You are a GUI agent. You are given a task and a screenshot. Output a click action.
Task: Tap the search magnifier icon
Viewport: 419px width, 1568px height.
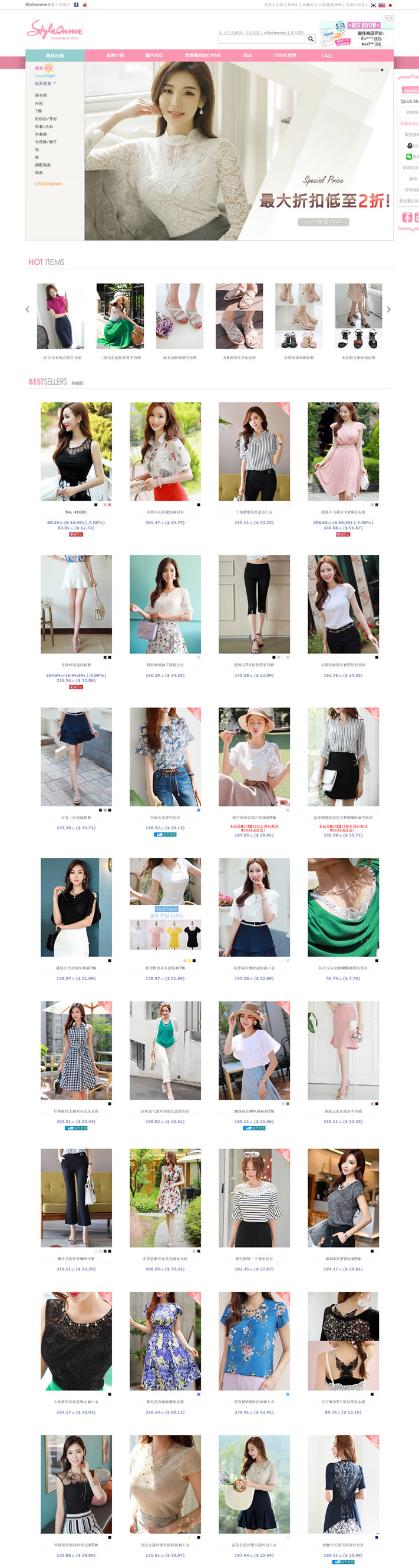[311, 39]
